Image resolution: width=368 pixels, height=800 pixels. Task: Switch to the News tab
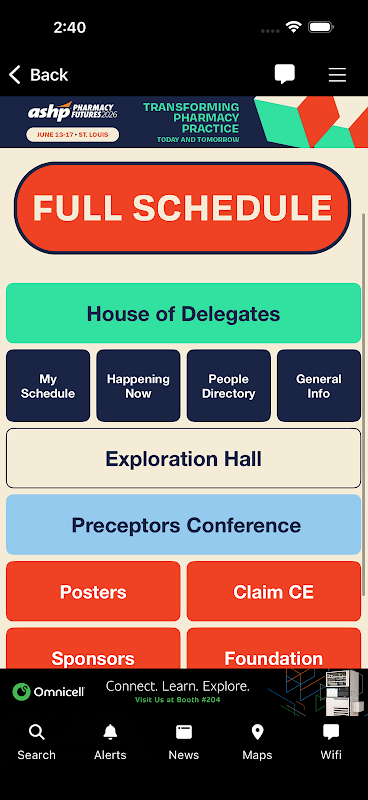pyautogui.click(x=184, y=742)
